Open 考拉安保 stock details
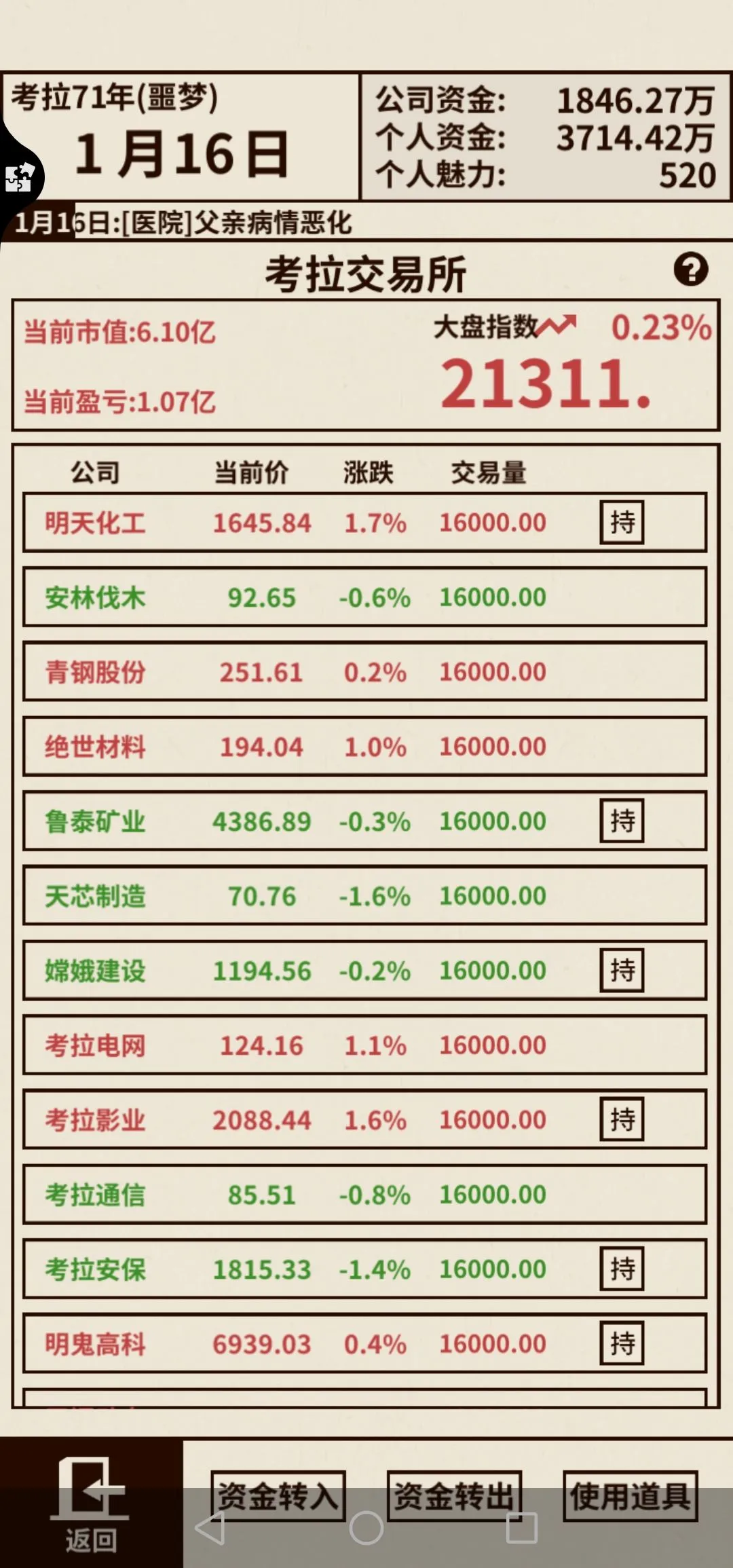733x1568 pixels. [364, 1269]
